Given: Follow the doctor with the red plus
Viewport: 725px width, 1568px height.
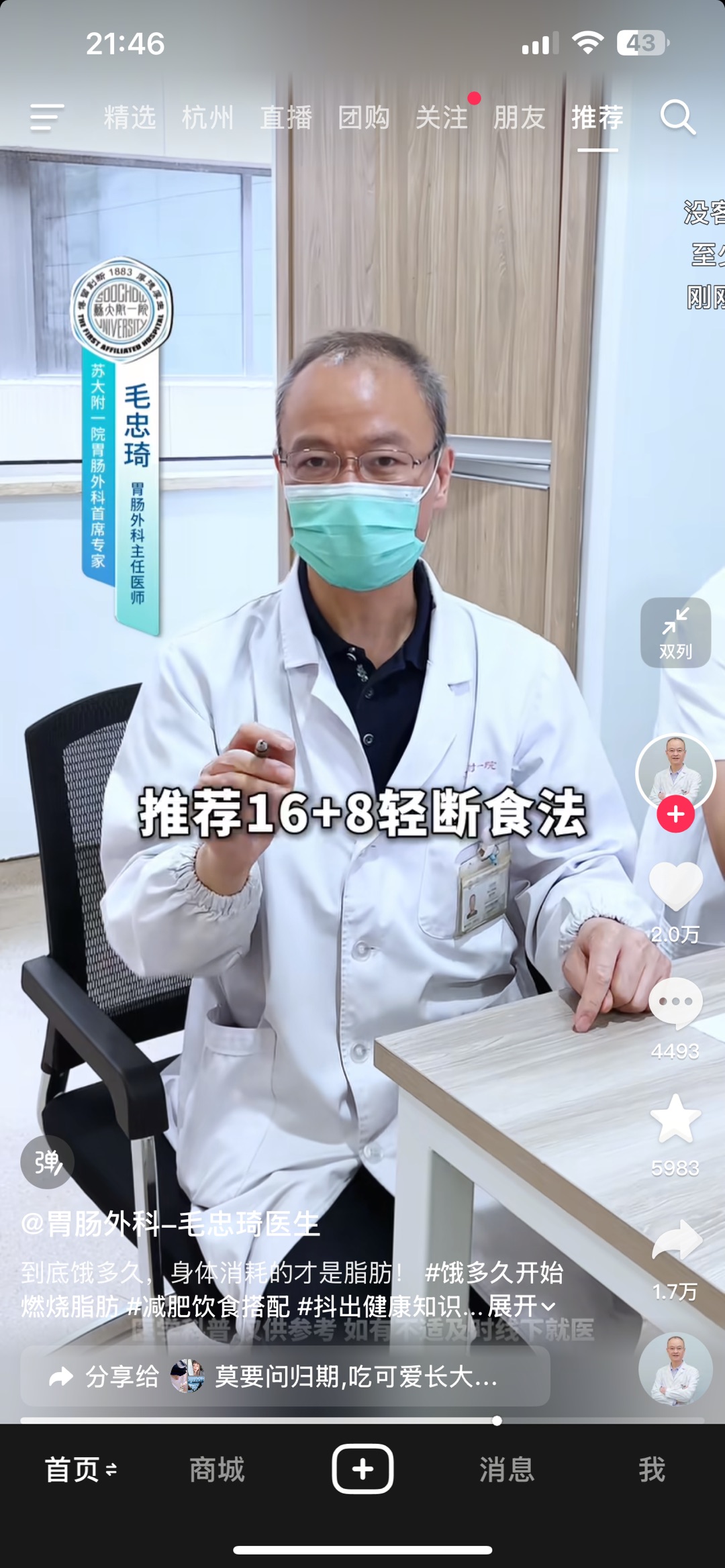Looking at the screenshot, I should coord(675,814).
